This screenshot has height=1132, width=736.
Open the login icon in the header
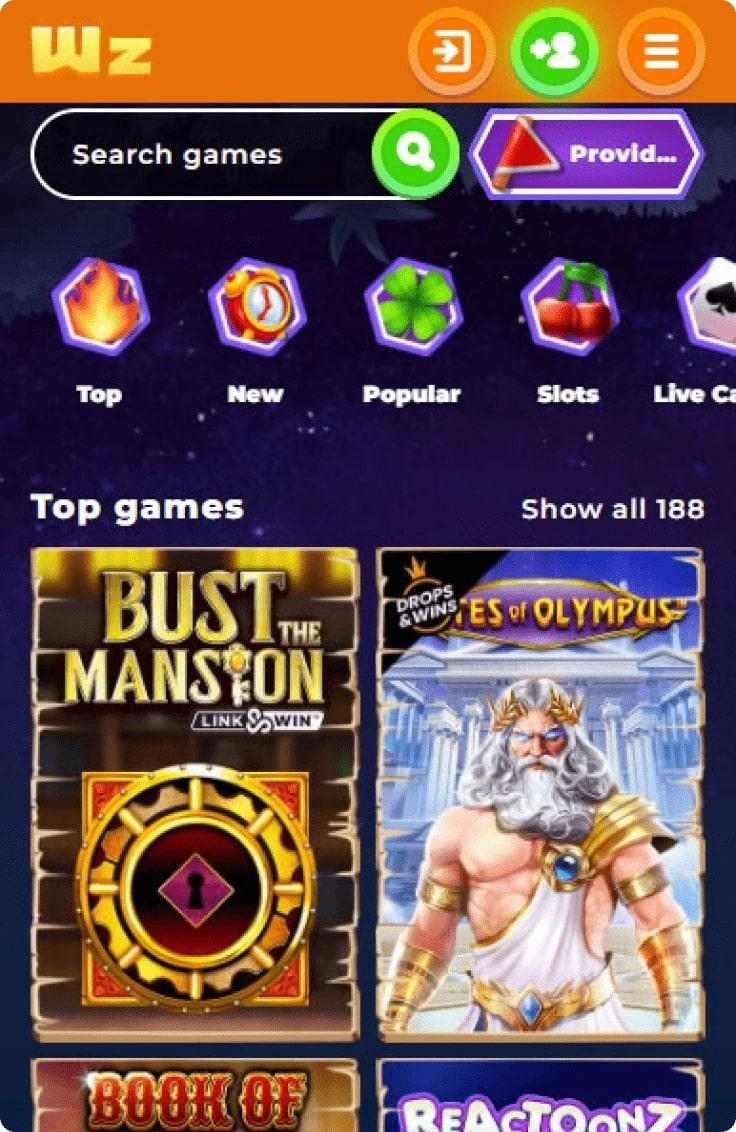[450, 53]
